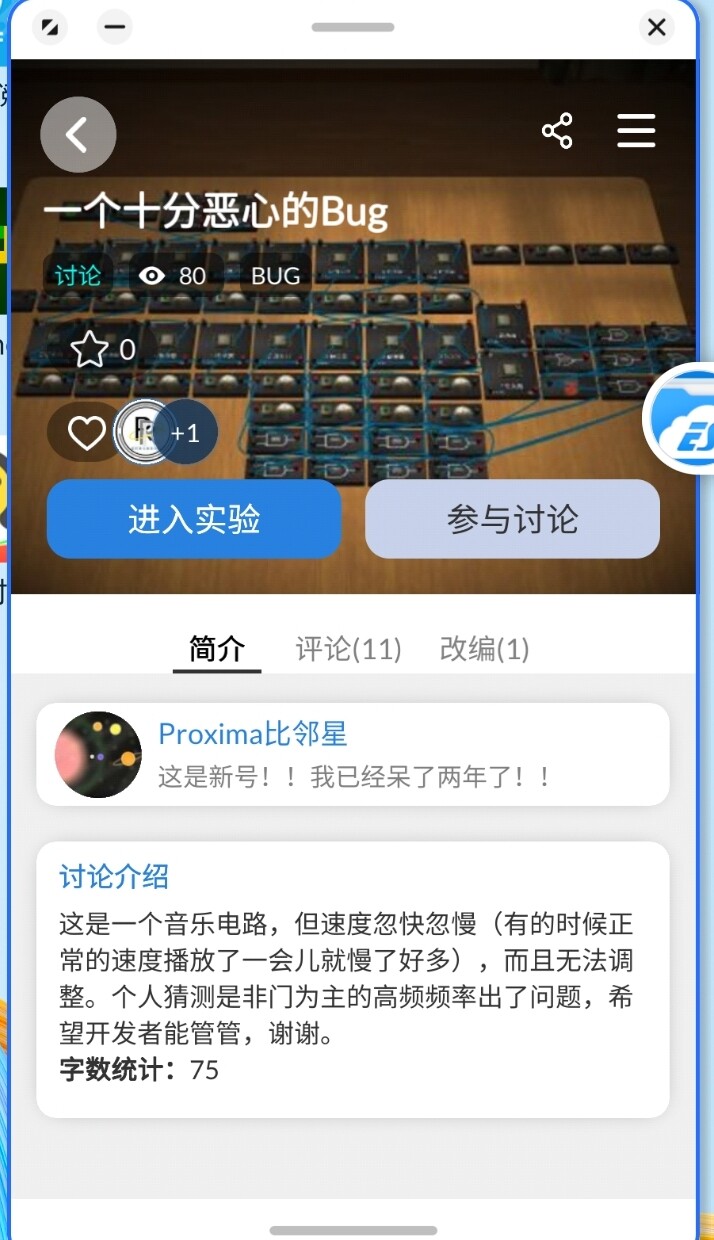This screenshot has height=1240, width=714.
Task: Share this discussion post
Action: pyautogui.click(x=557, y=131)
